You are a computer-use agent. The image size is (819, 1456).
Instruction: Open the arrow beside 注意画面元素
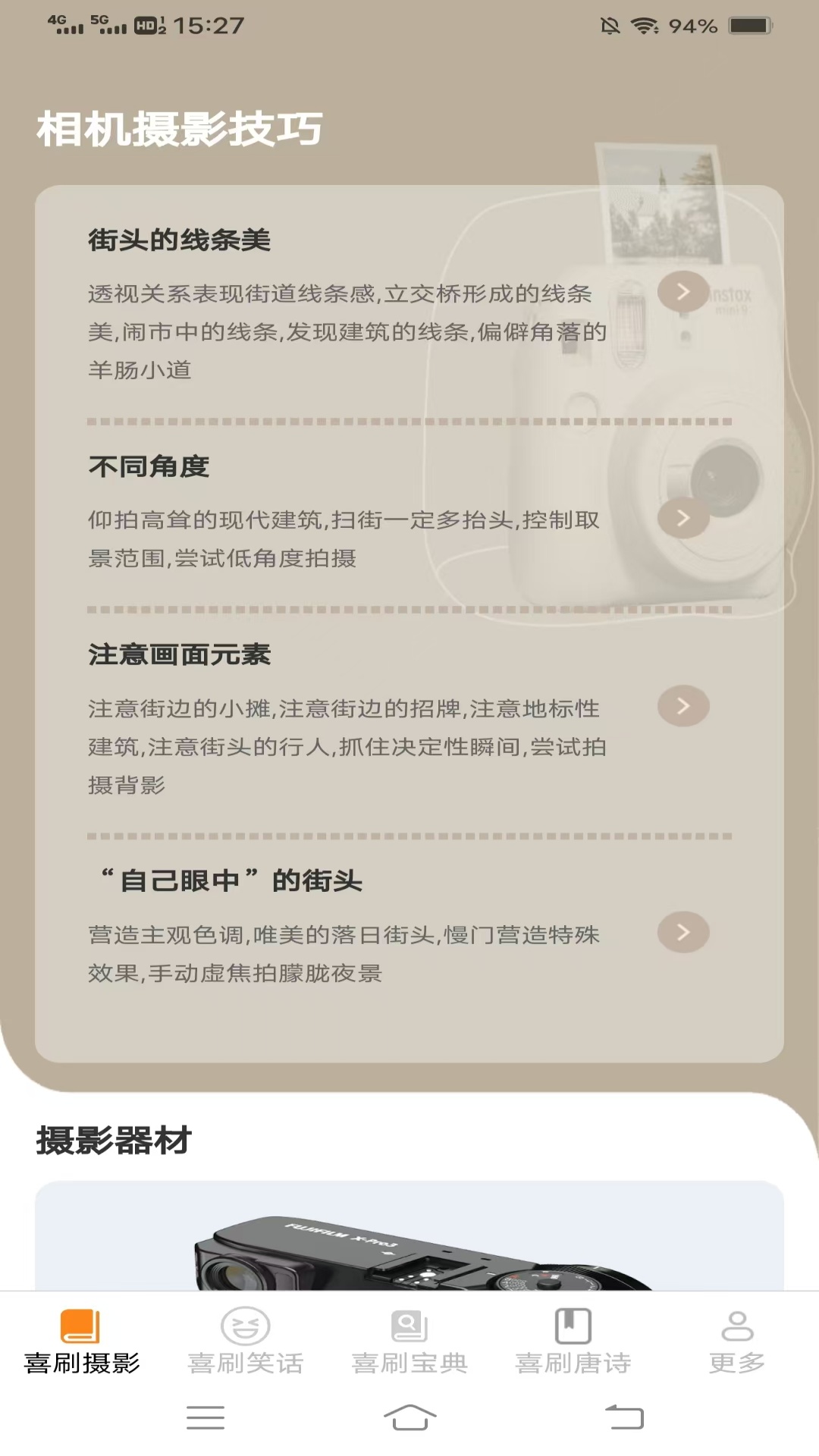683,706
